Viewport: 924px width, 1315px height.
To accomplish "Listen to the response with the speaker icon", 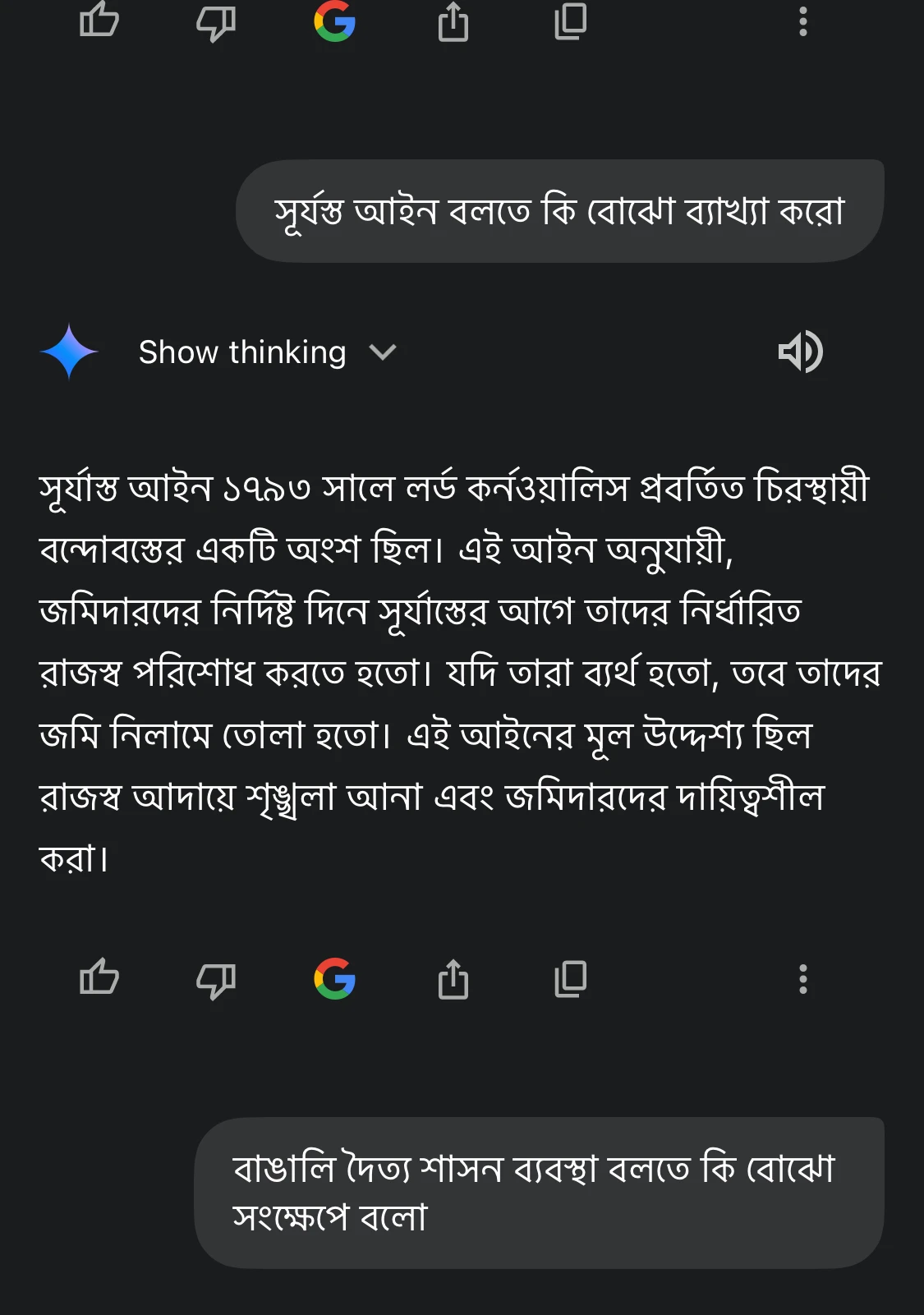I will pos(800,352).
